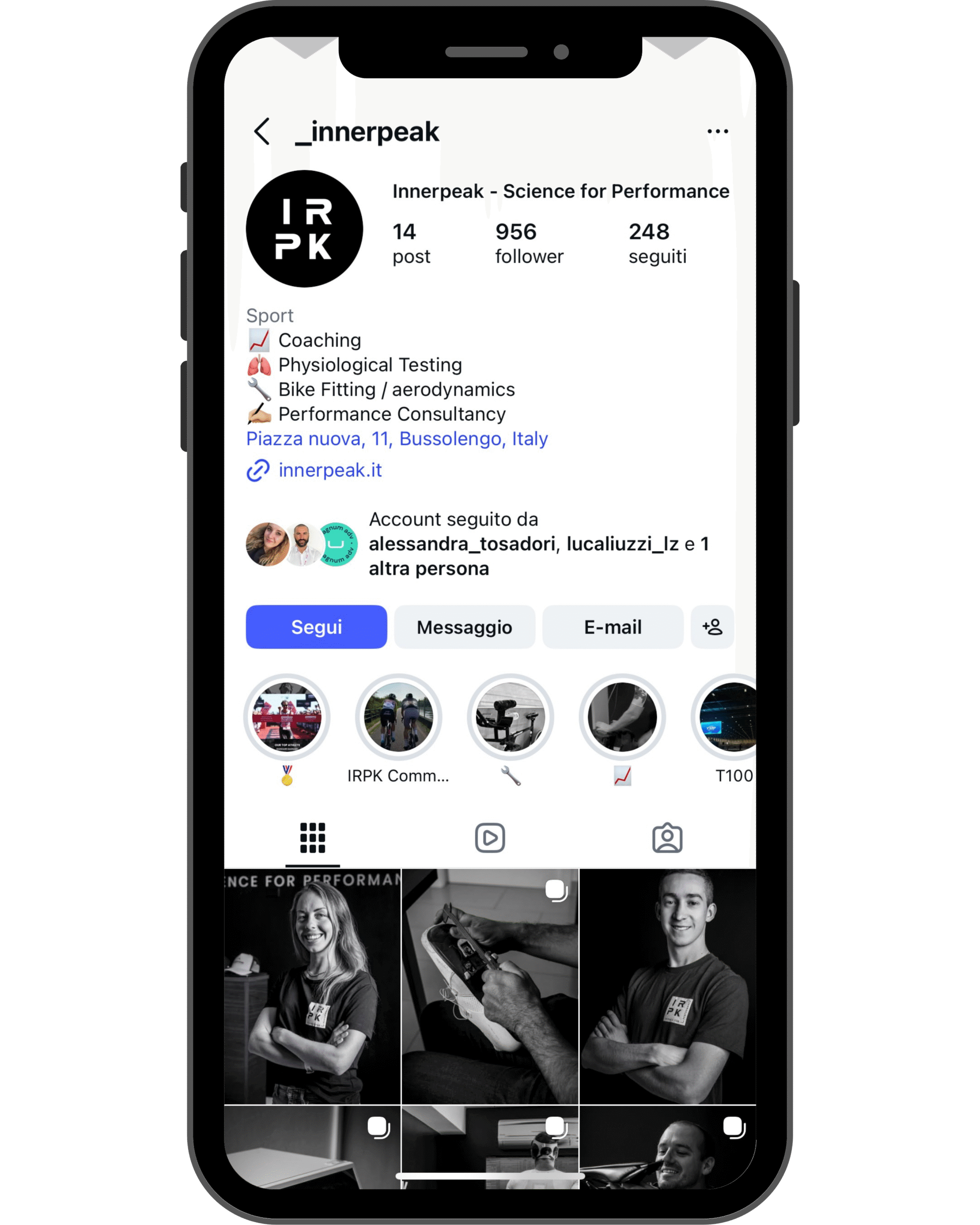This screenshot has height=1225, width=980.
Task: Open the T100 story highlight
Action: [729, 718]
